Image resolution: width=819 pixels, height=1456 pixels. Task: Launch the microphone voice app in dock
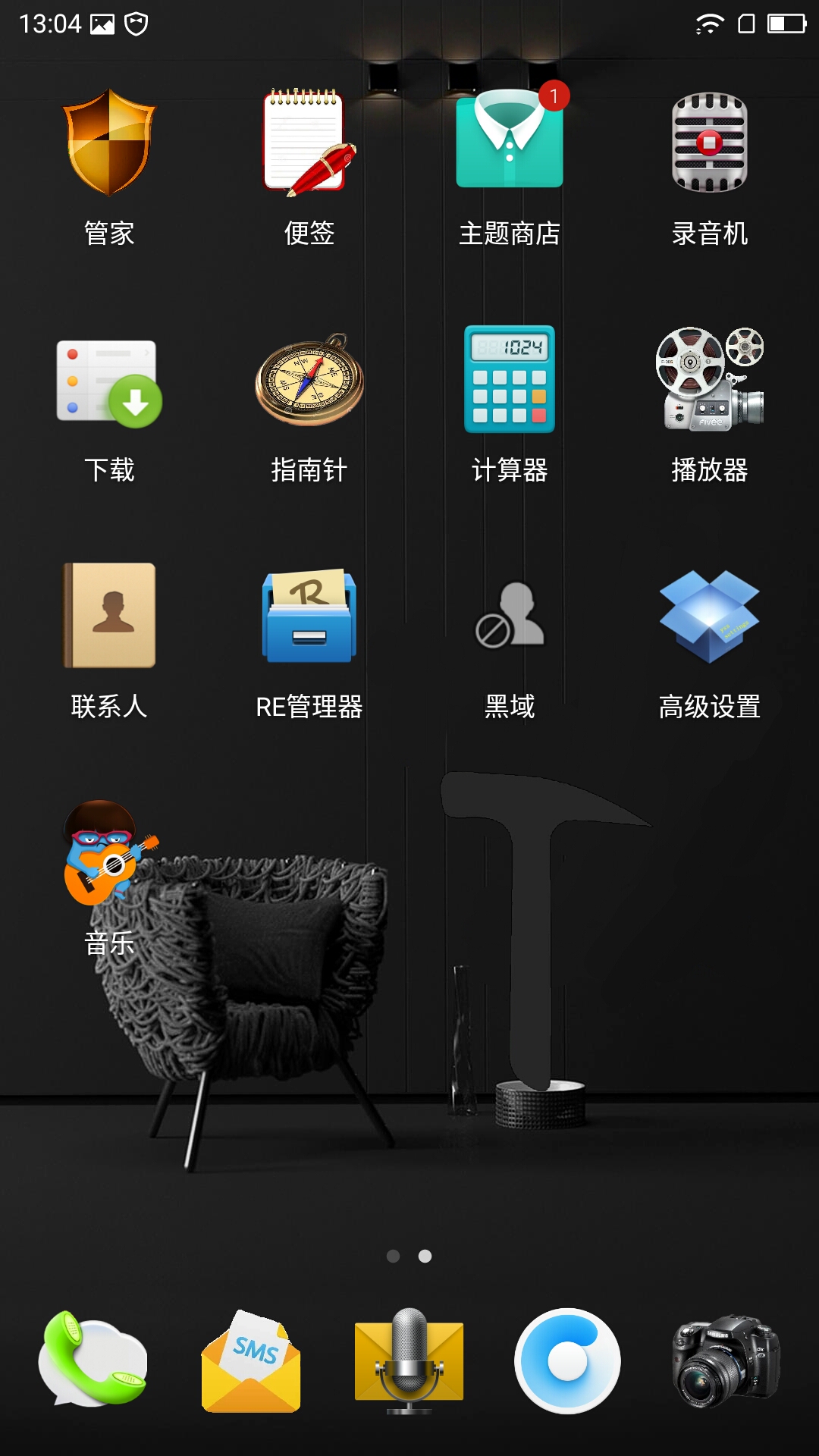409,1360
